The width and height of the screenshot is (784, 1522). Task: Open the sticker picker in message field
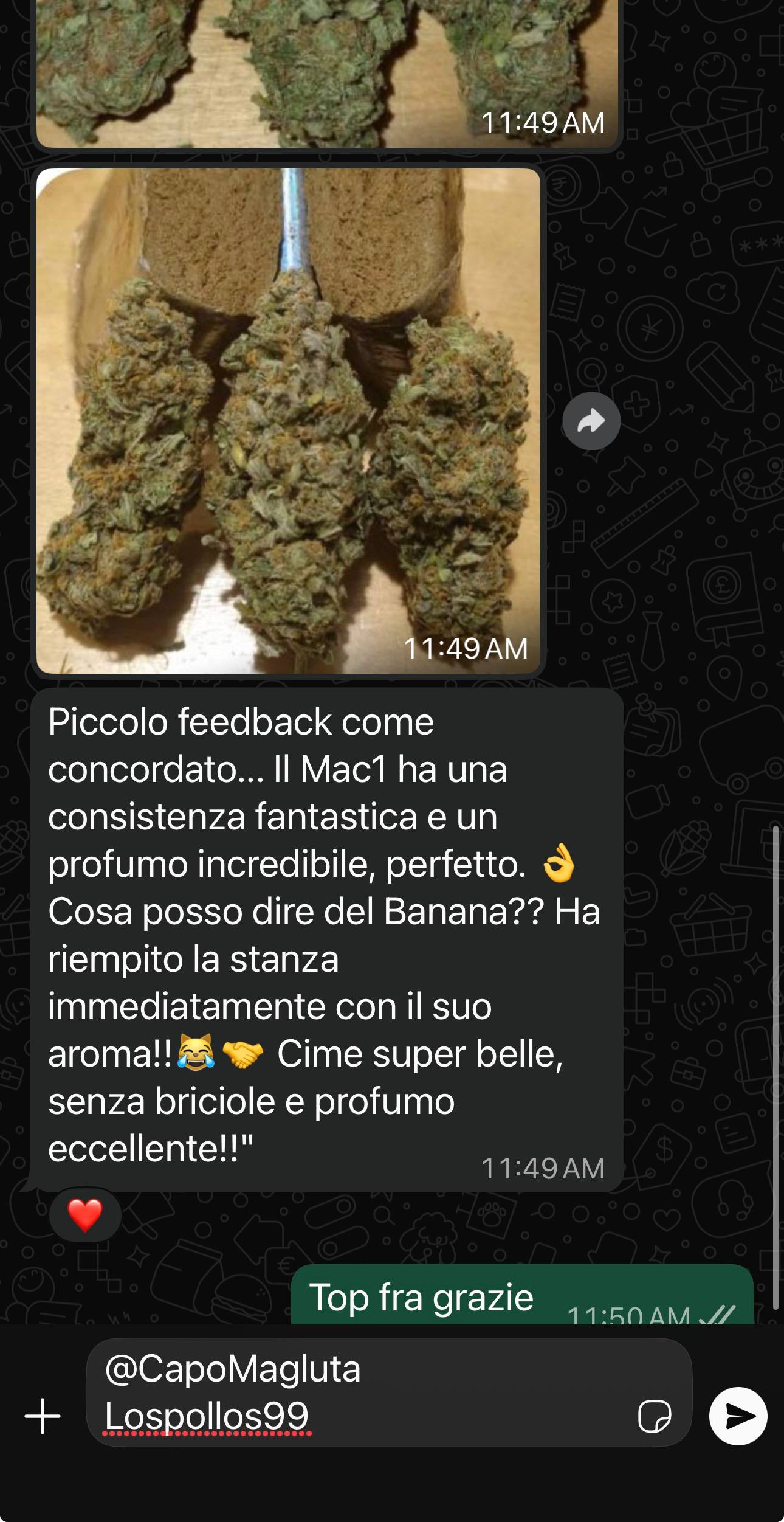tap(654, 1416)
